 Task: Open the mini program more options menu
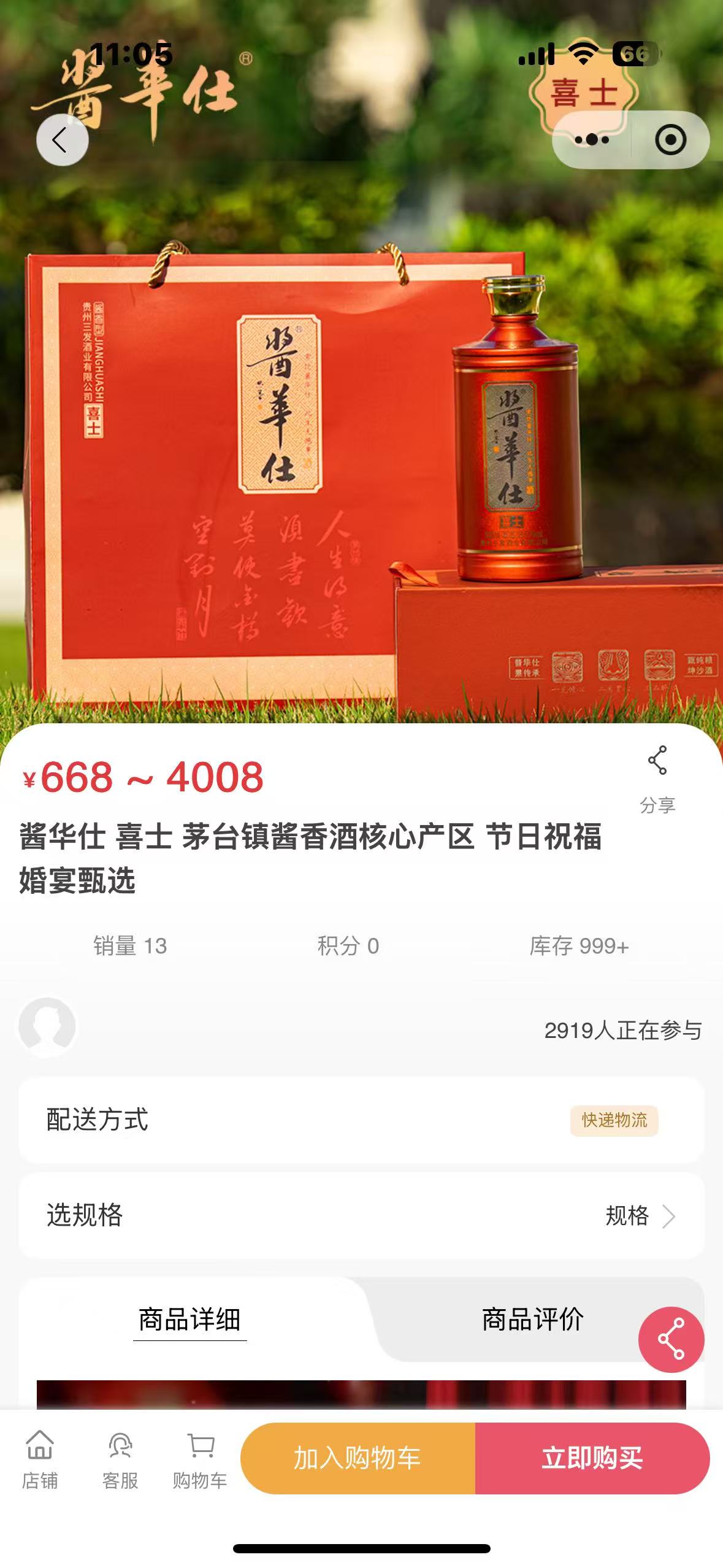[592, 140]
